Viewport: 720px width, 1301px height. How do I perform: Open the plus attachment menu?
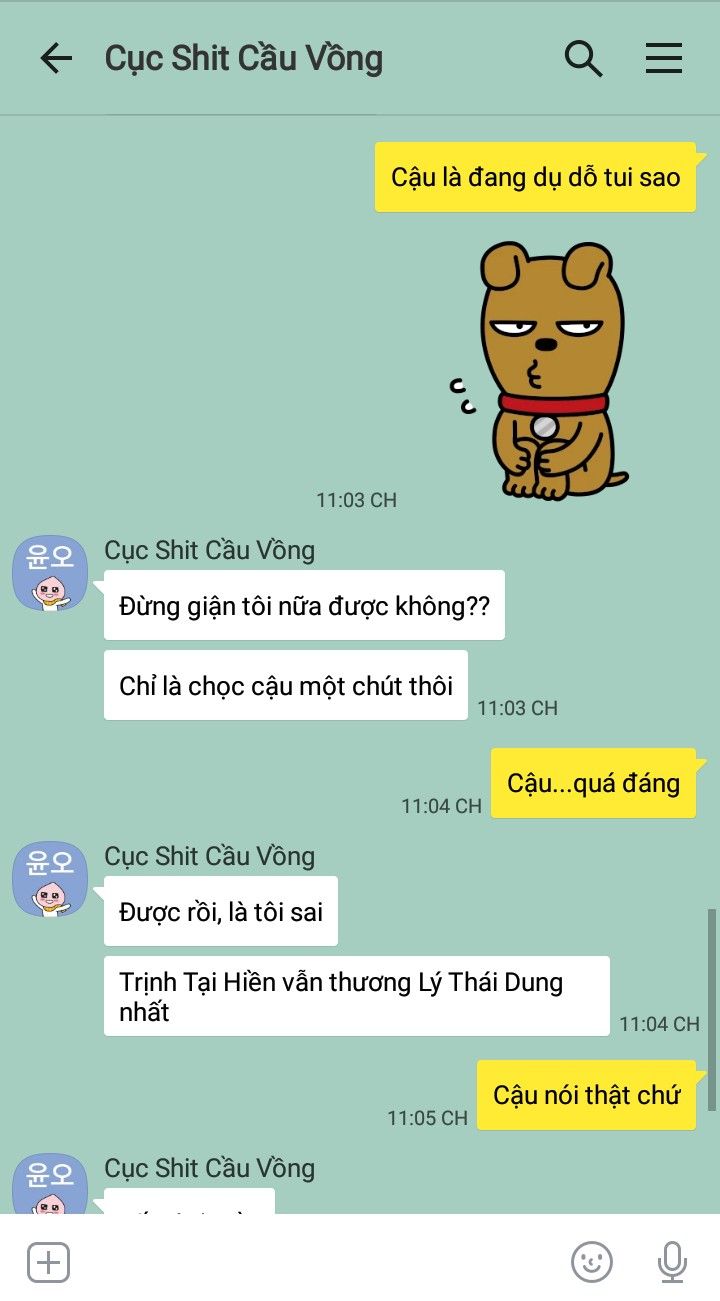(x=47, y=1262)
